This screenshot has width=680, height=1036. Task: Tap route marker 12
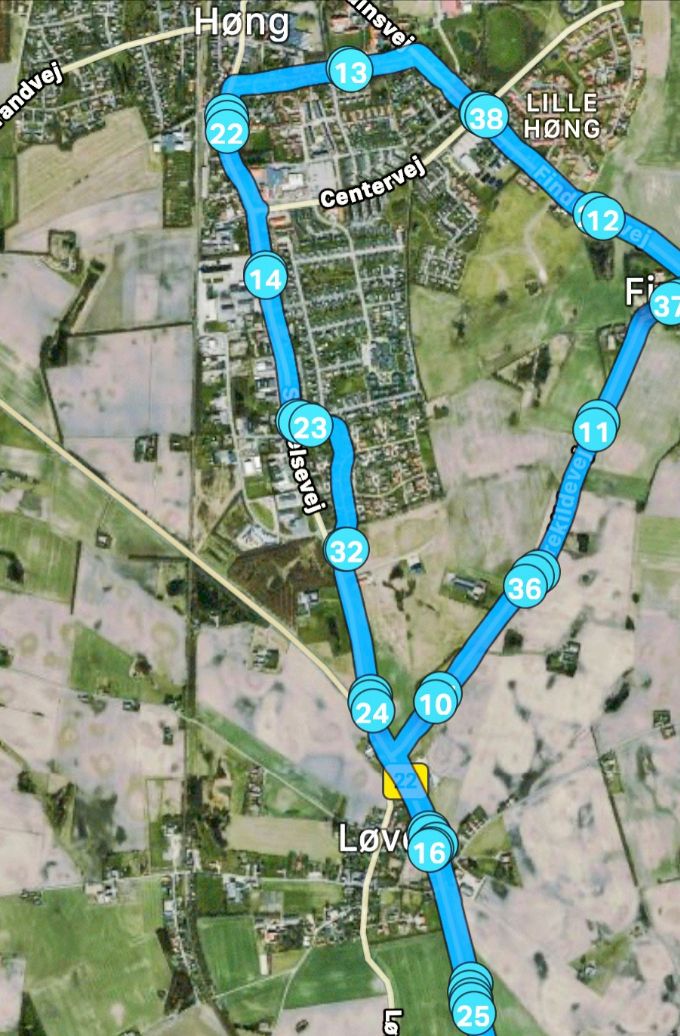coord(603,221)
